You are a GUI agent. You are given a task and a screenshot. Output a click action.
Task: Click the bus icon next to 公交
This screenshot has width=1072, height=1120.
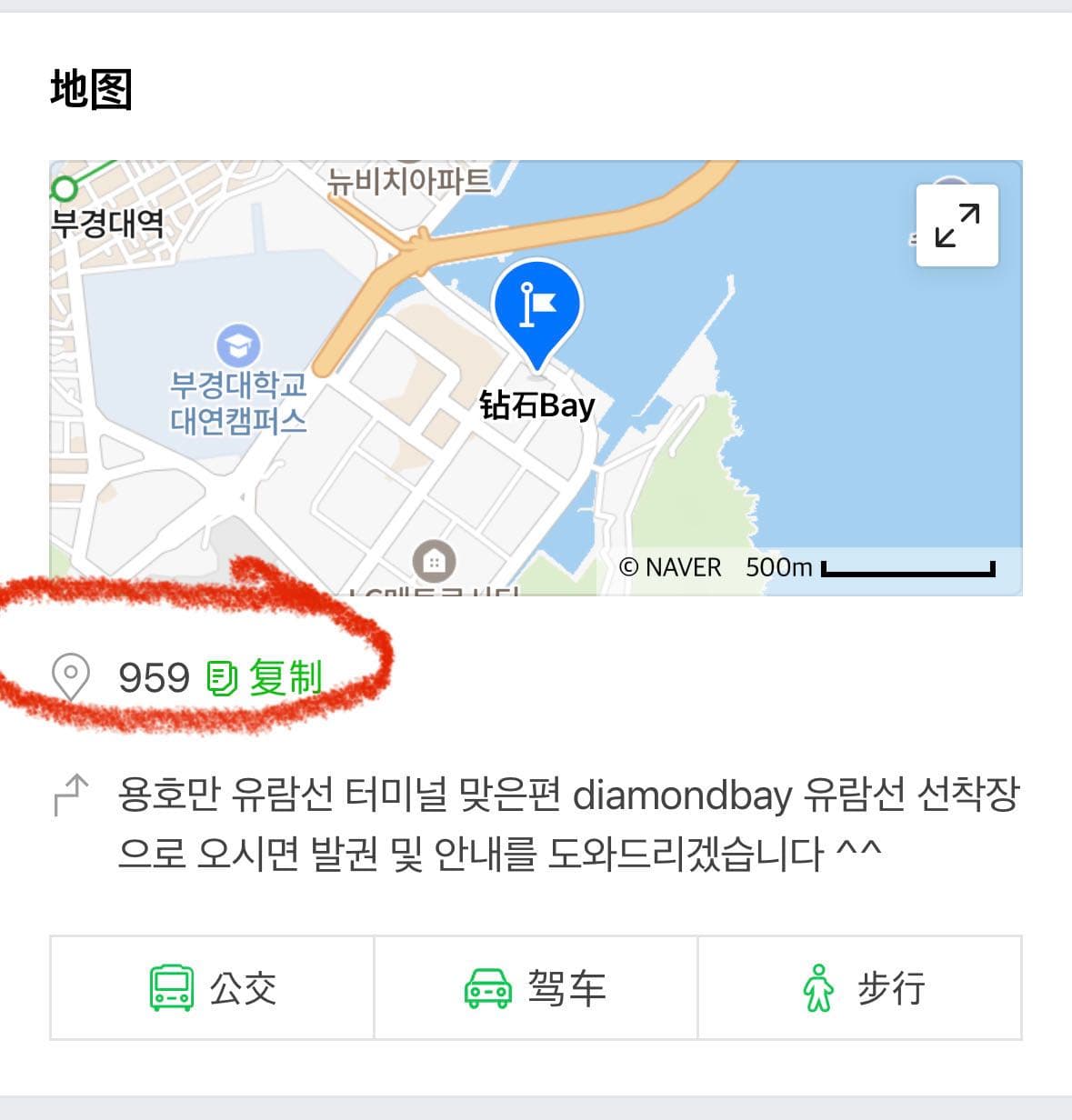pyautogui.click(x=172, y=988)
